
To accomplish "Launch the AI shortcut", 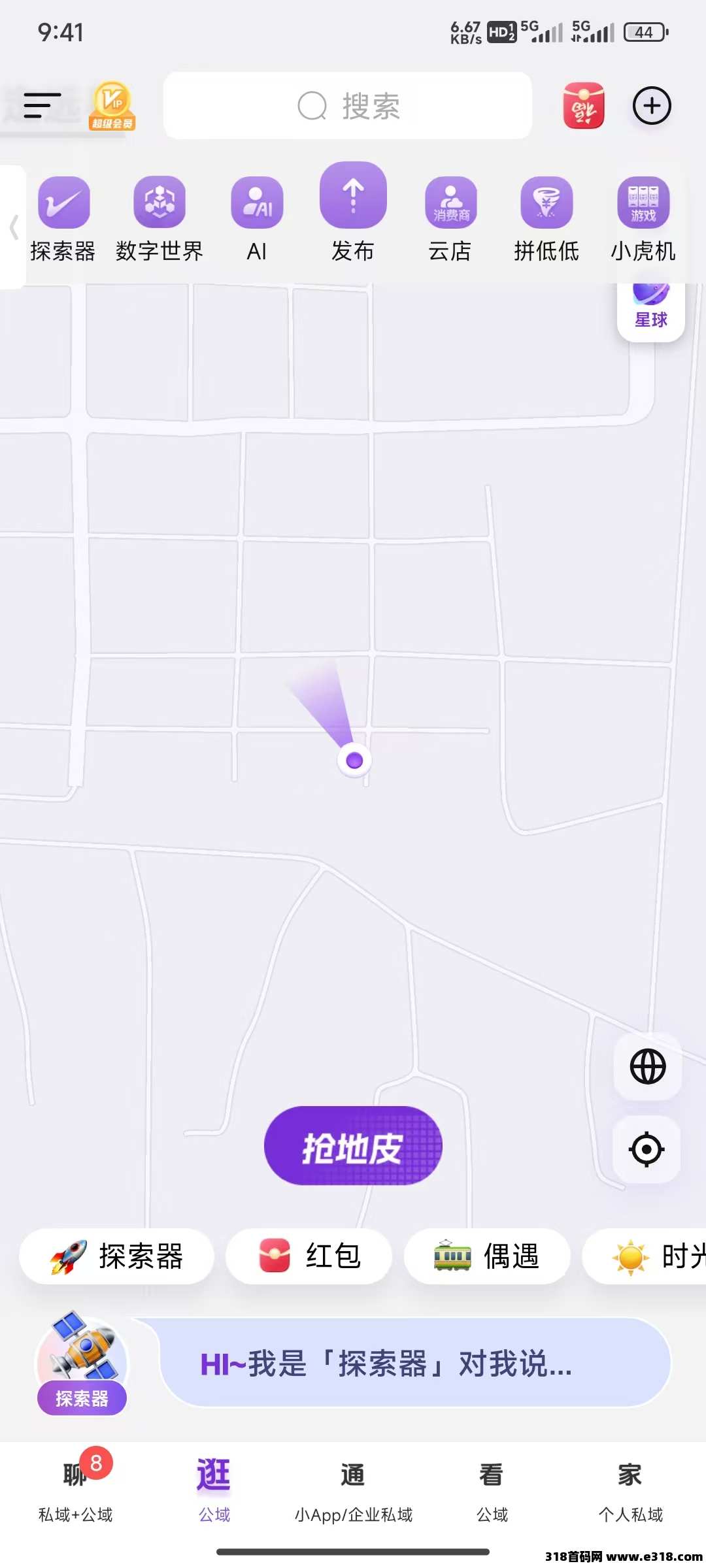I will pos(257,220).
